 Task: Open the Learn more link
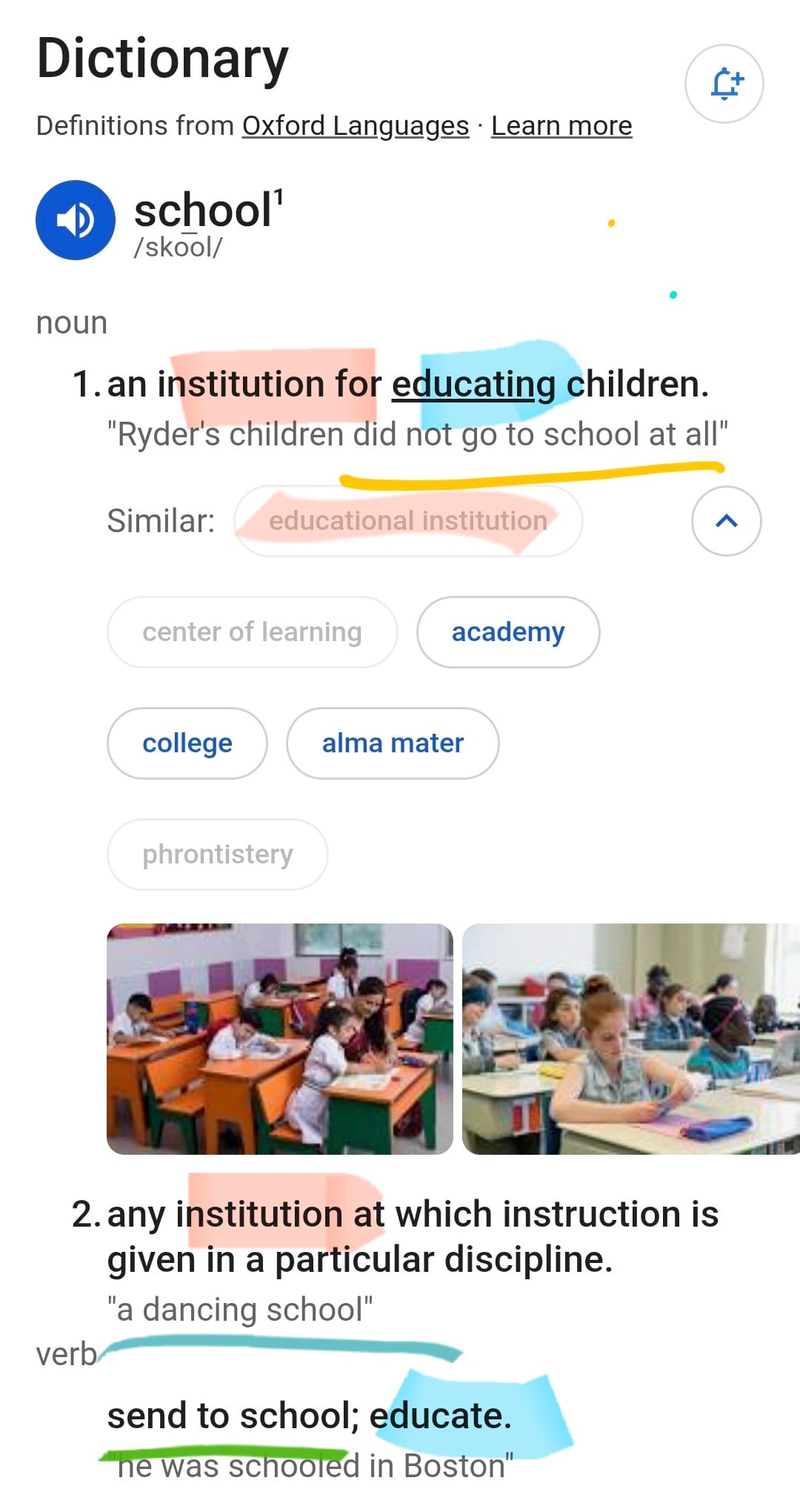[561, 126]
